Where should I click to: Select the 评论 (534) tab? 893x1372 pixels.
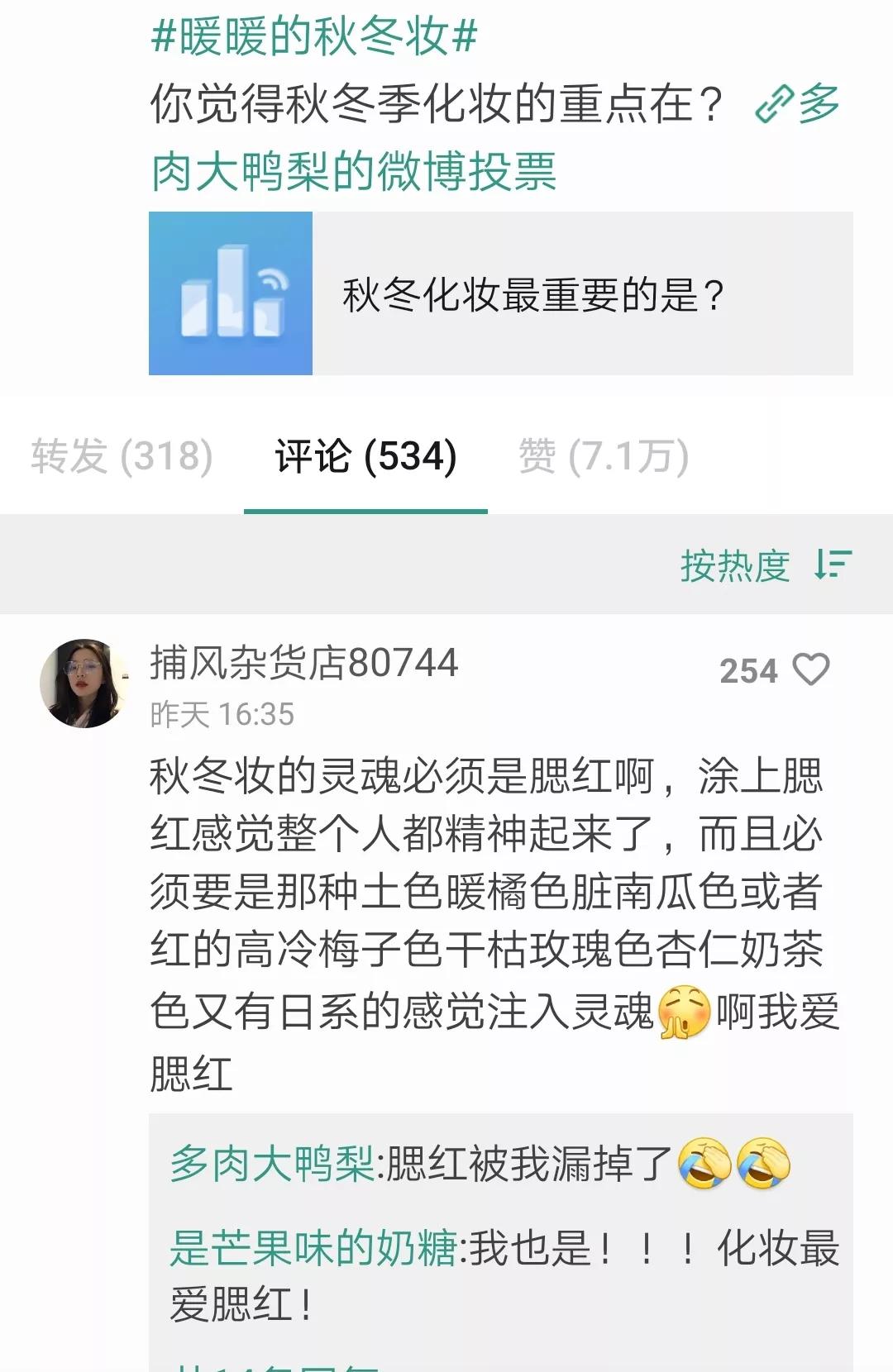(365, 456)
